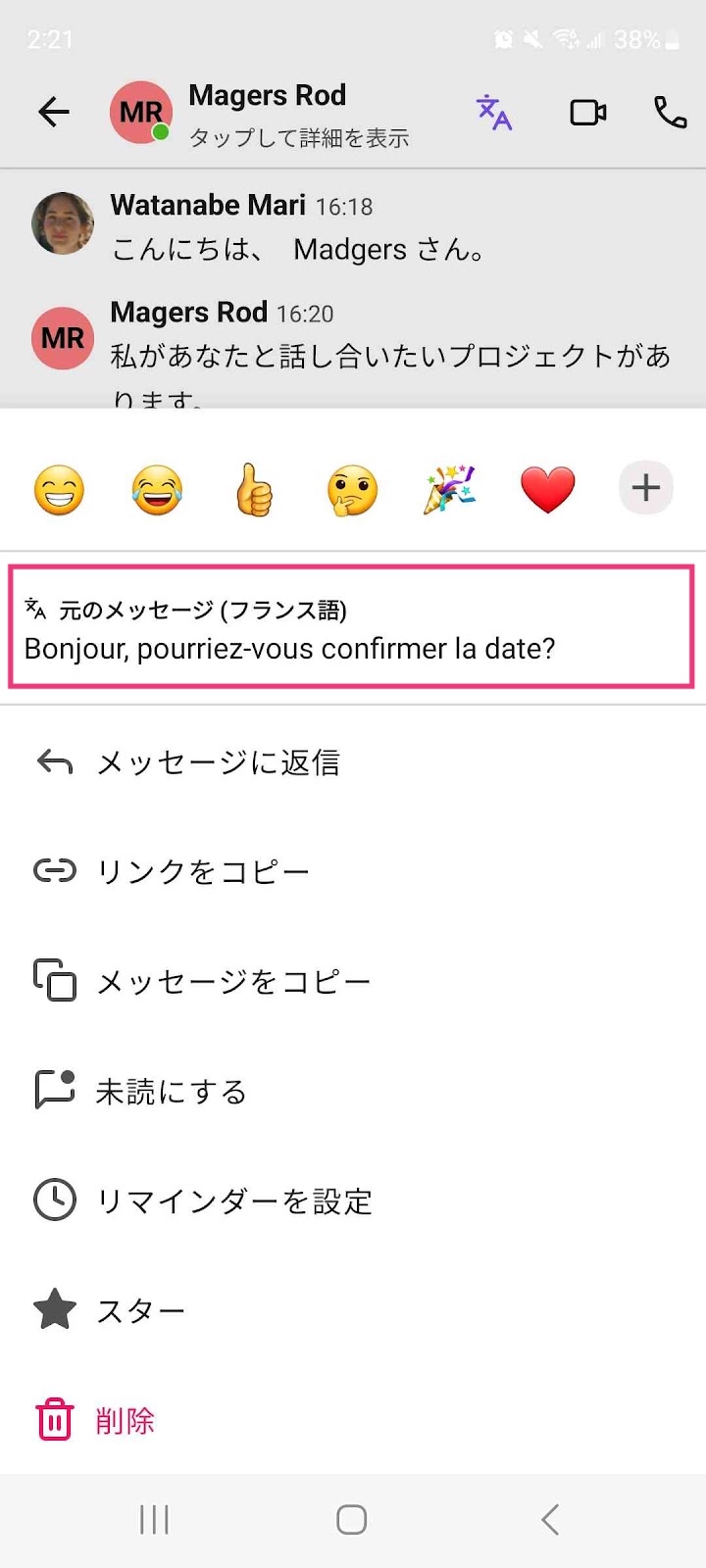Open the translate icon in header

pos(494,113)
